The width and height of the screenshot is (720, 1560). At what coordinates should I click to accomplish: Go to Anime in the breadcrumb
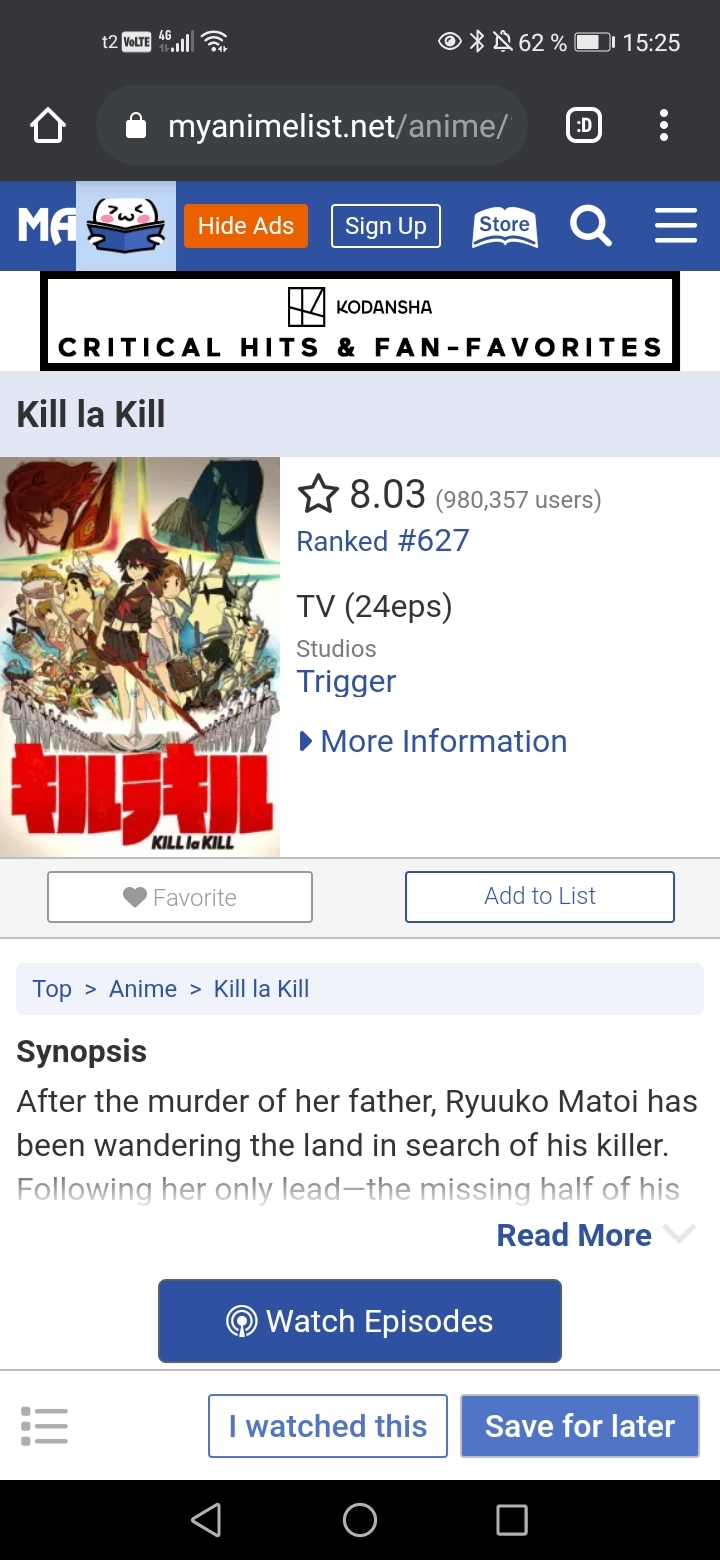click(143, 989)
